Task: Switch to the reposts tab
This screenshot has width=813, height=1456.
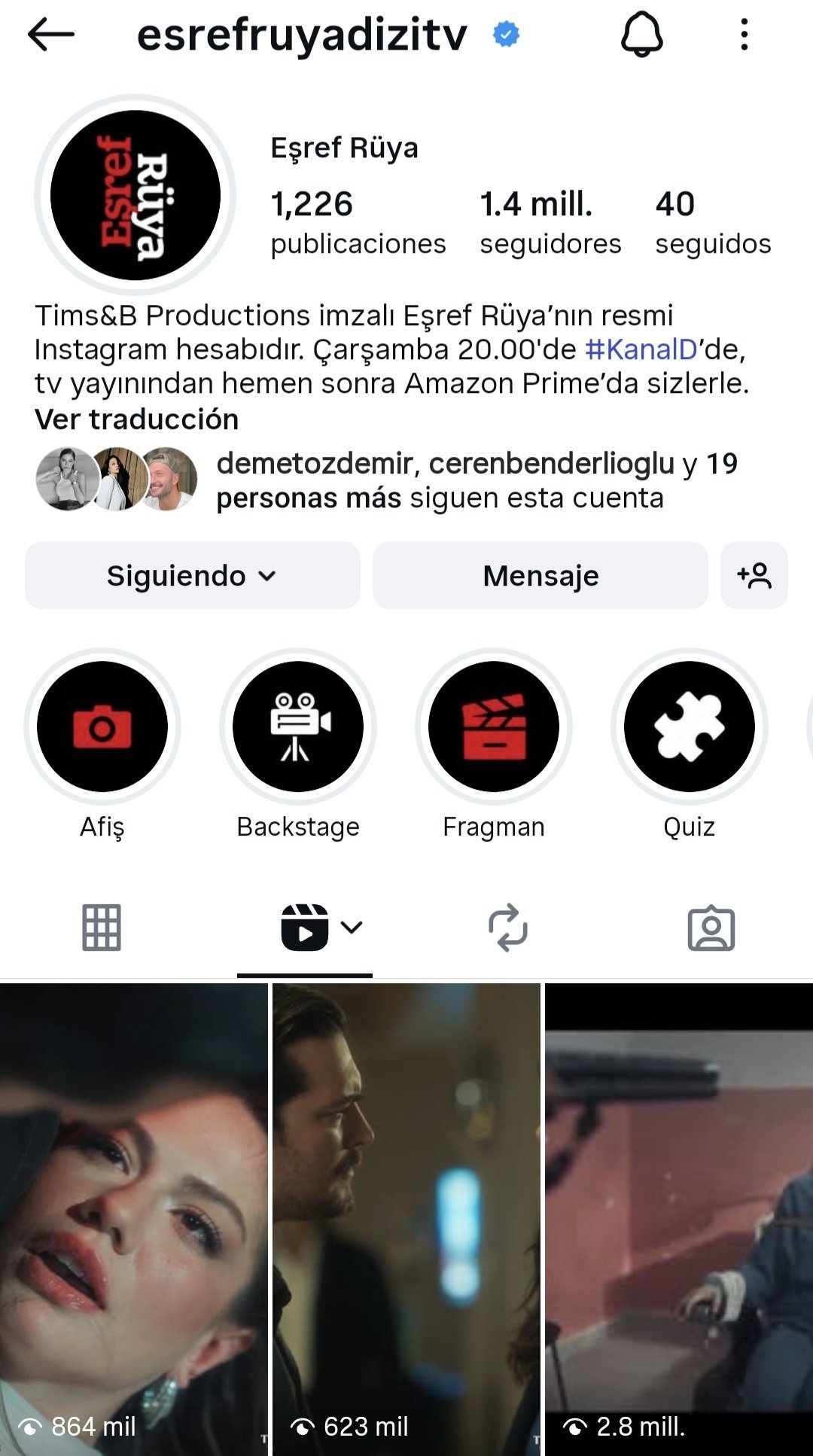Action: [x=508, y=928]
